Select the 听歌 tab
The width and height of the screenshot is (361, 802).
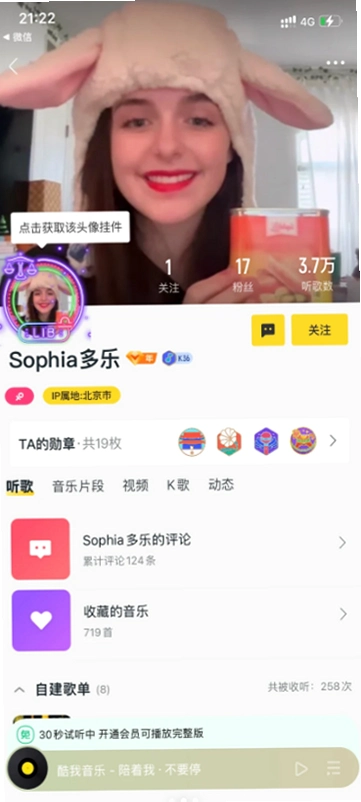(x=20, y=486)
